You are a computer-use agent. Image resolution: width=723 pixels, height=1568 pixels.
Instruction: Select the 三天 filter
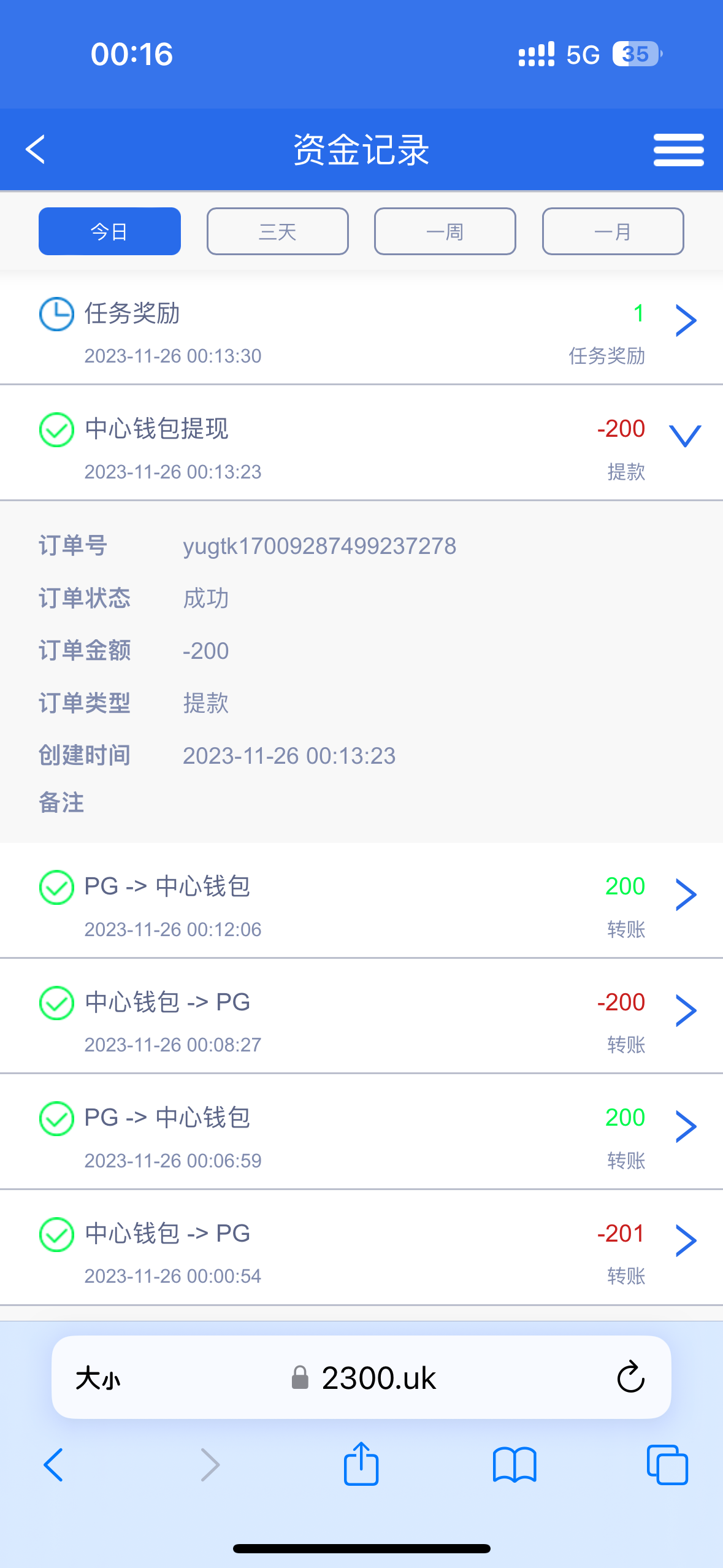pos(277,231)
